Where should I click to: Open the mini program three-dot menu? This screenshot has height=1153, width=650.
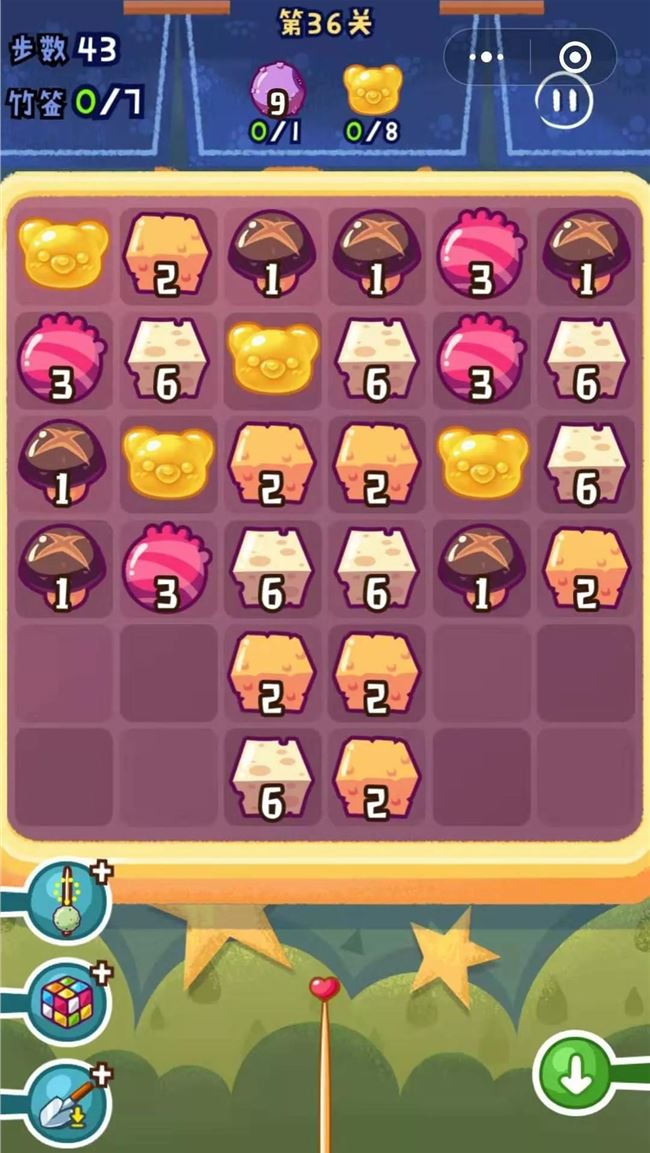pos(487,57)
